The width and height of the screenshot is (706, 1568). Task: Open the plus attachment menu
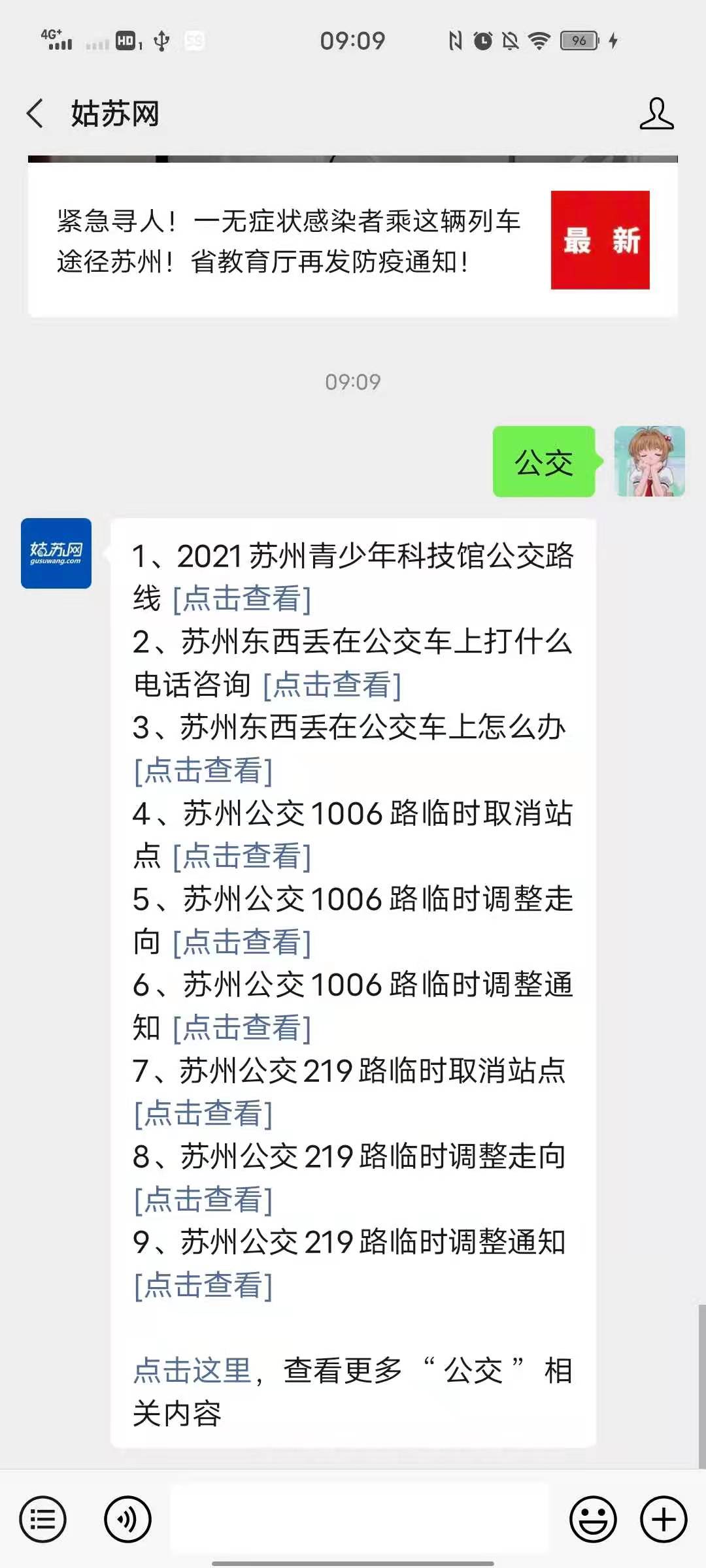coord(664,1519)
